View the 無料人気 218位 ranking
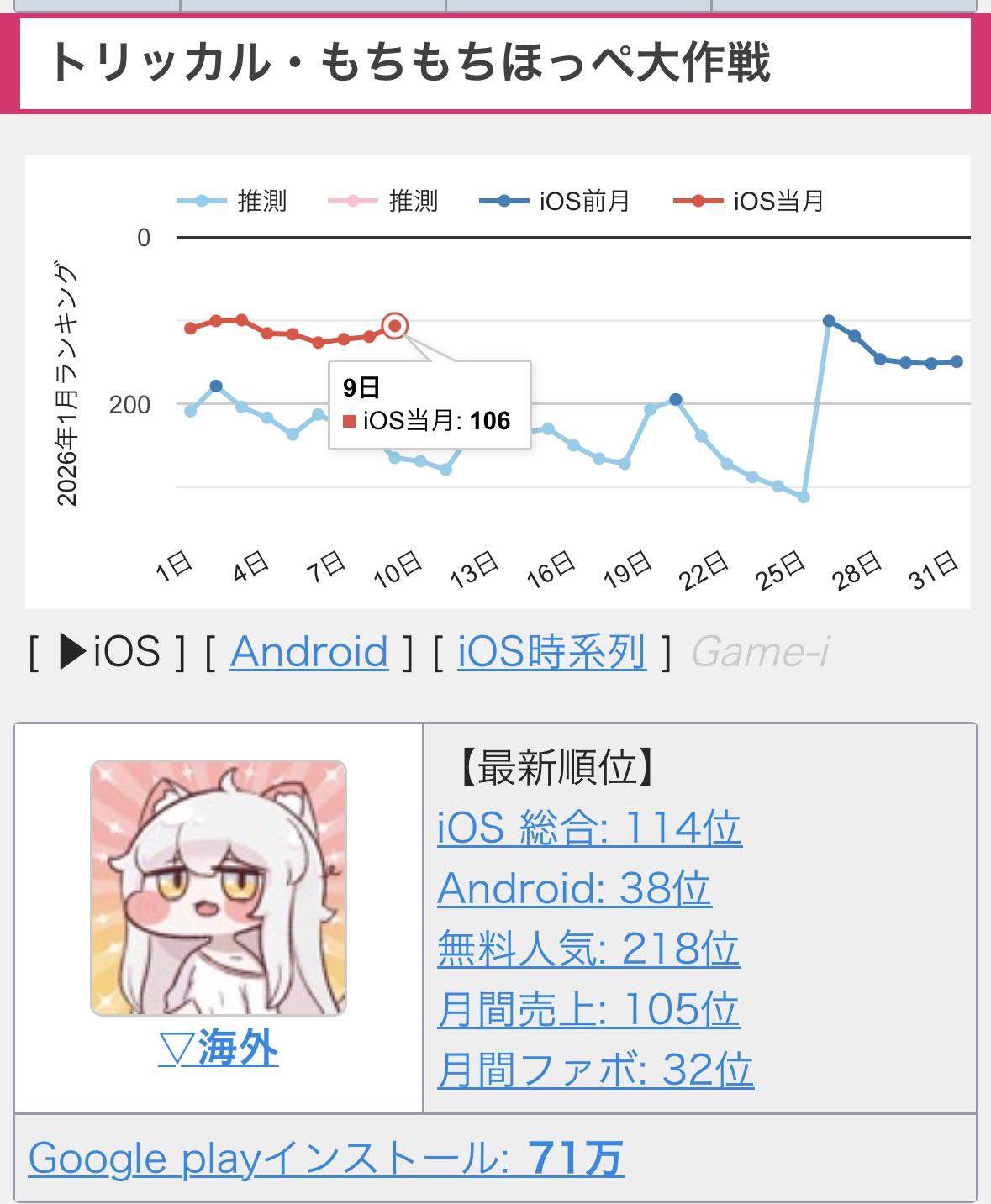The height and width of the screenshot is (1204, 991). pos(588,949)
